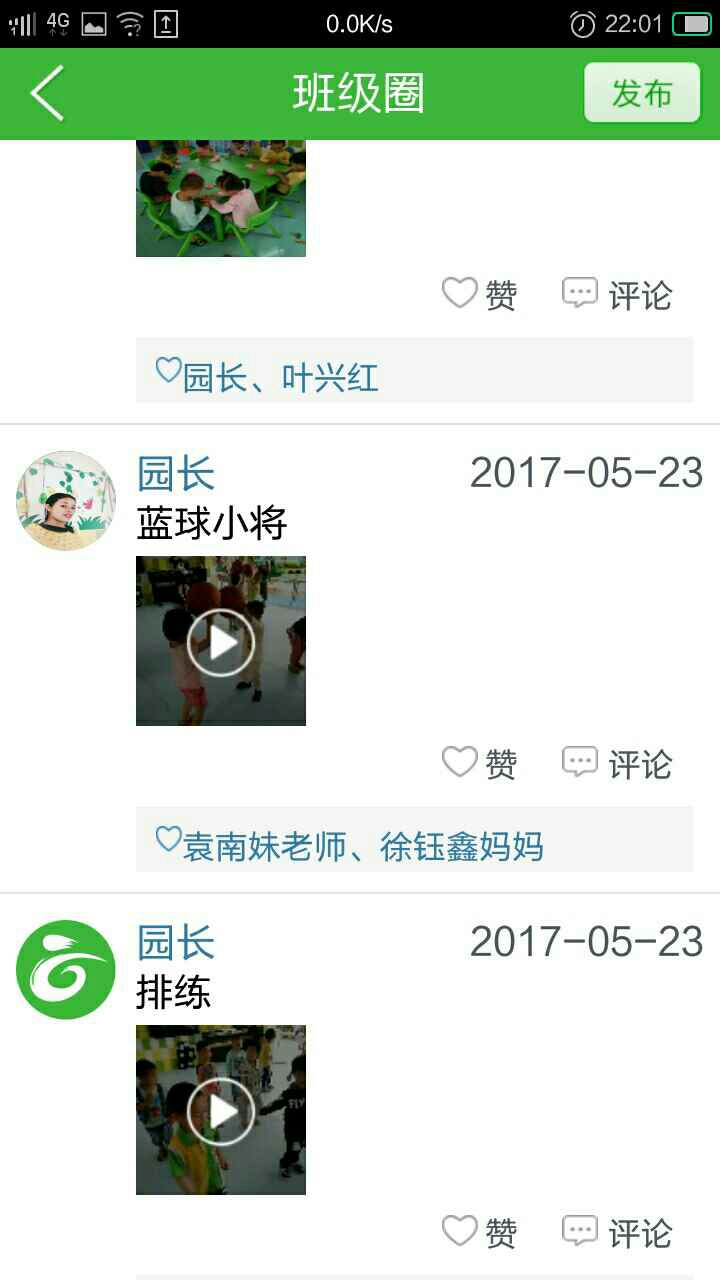Comment on the 蓝球小将 post

(x=617, y=764)
